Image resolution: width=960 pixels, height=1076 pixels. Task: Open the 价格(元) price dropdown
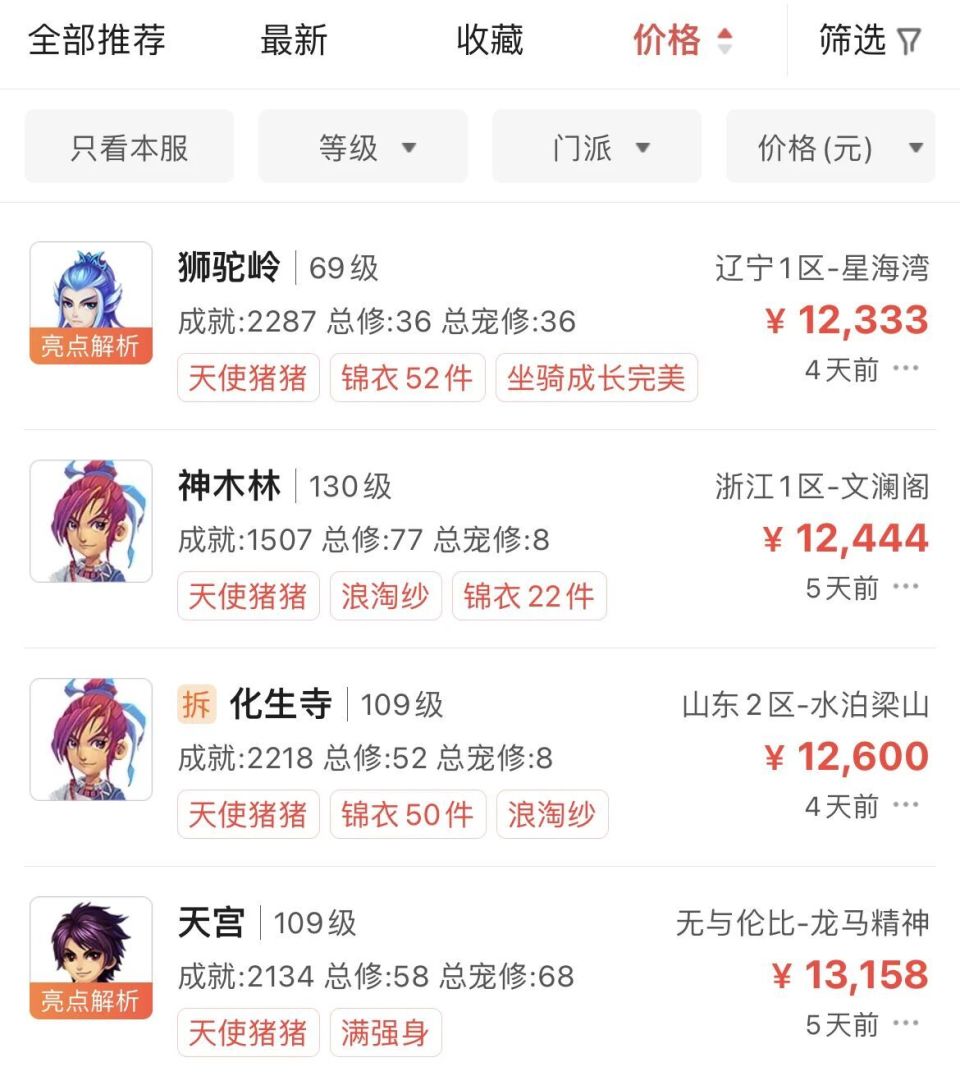click(830, 146)
